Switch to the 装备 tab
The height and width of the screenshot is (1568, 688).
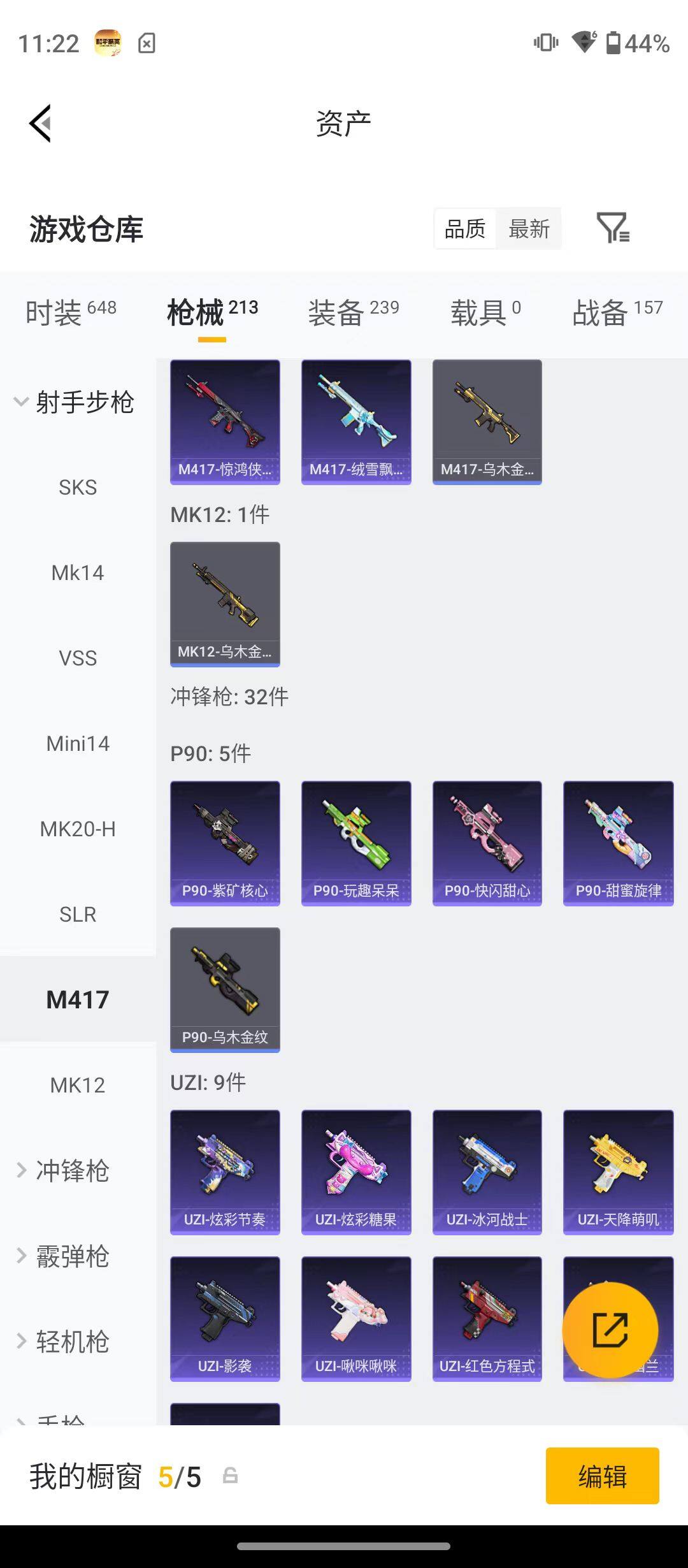(354, 312)
